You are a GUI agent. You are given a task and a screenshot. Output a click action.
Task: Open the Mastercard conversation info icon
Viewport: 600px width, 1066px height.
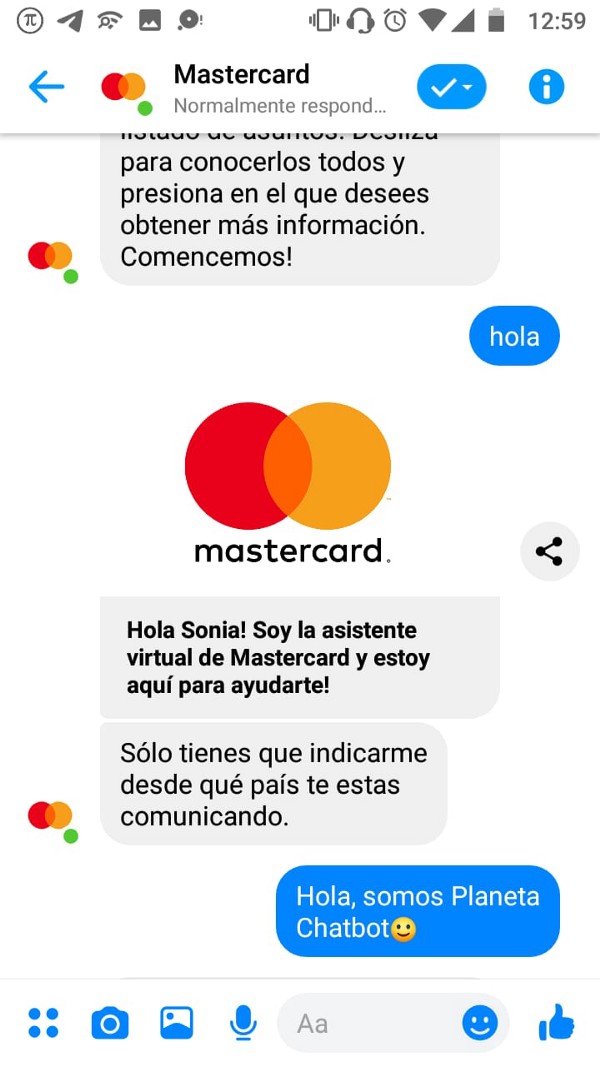[546, 88]
